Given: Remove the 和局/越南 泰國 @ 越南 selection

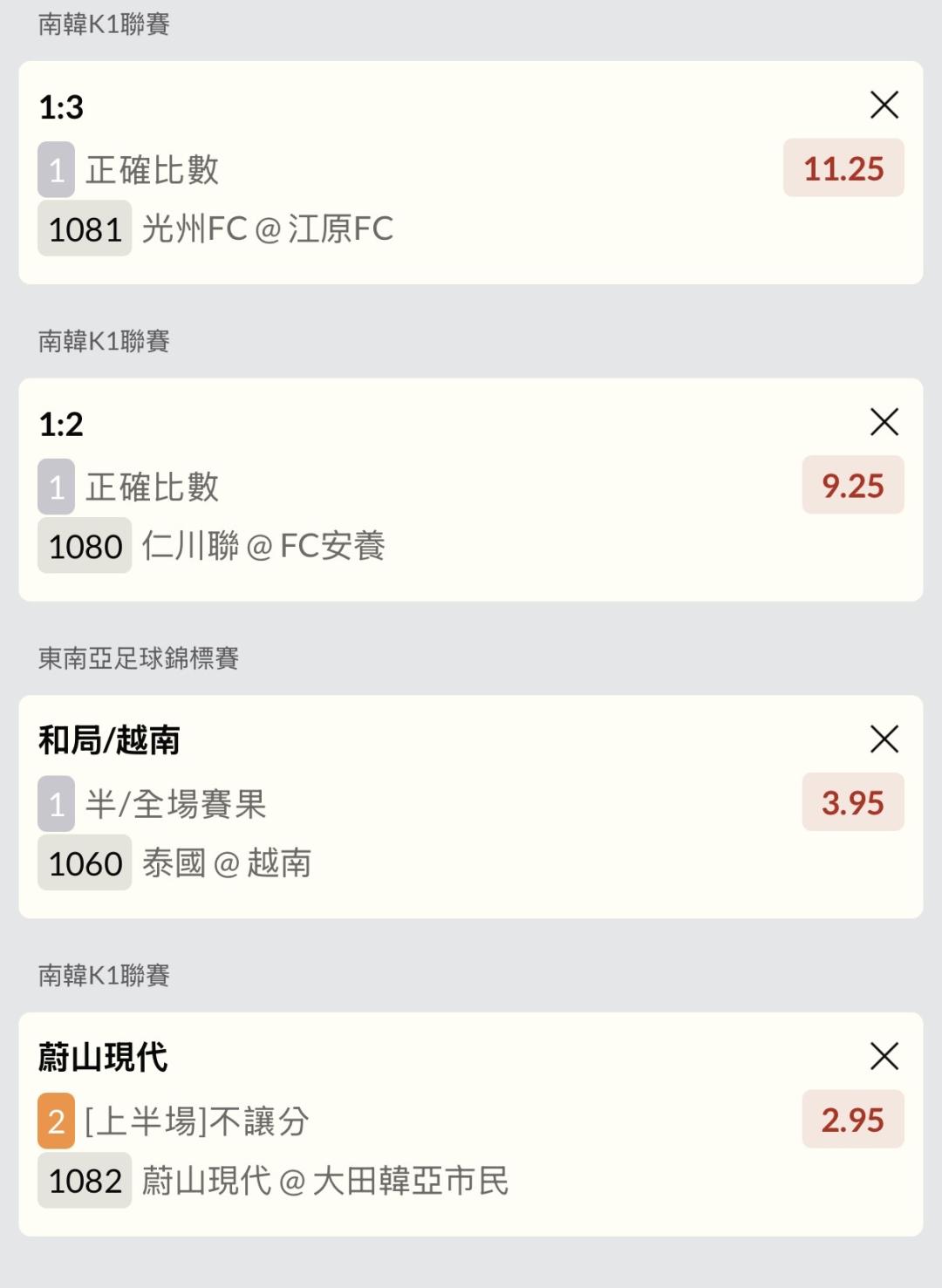Looking at the screenshot, I should (x=884, y=739).
